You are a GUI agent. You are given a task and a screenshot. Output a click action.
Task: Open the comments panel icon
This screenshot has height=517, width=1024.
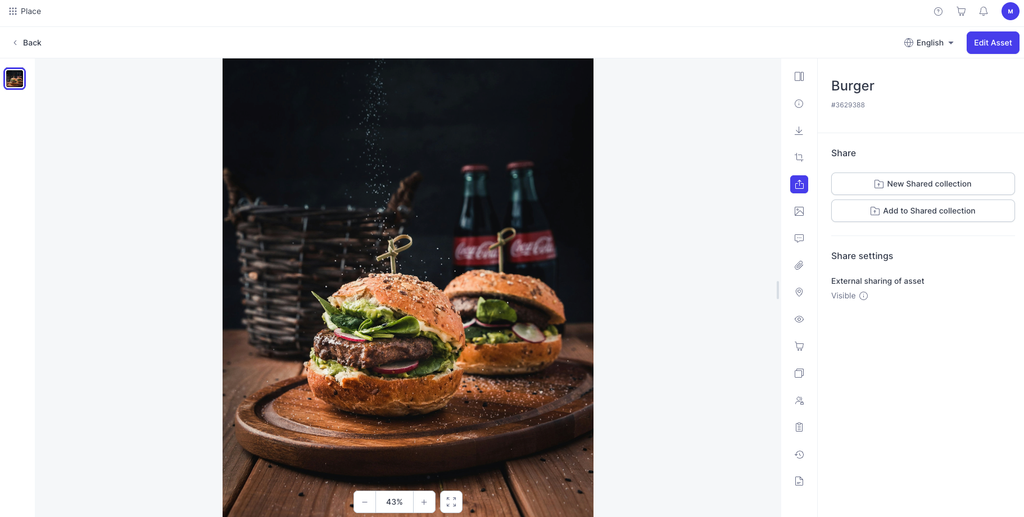(x=799, y=238)
